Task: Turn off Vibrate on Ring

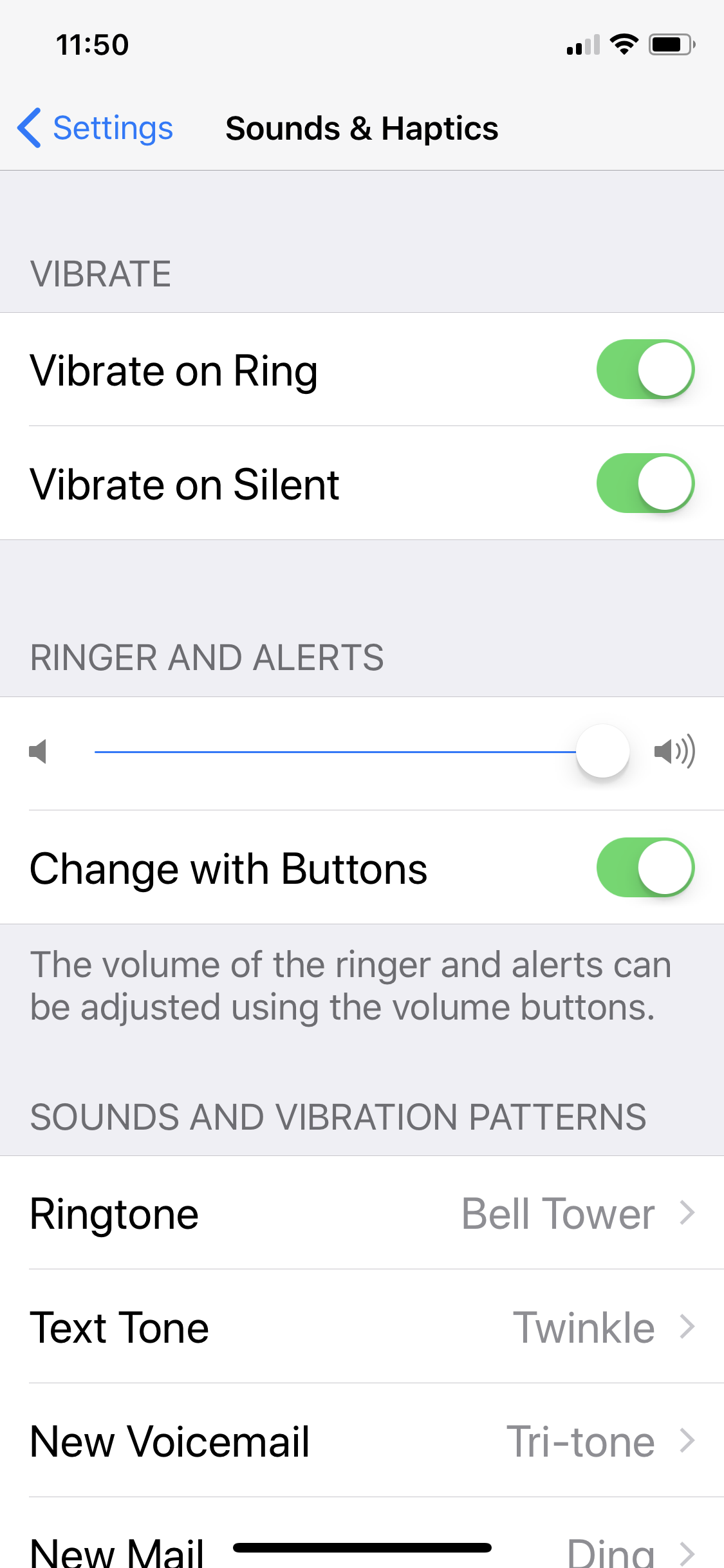Action: pos(645,369)
